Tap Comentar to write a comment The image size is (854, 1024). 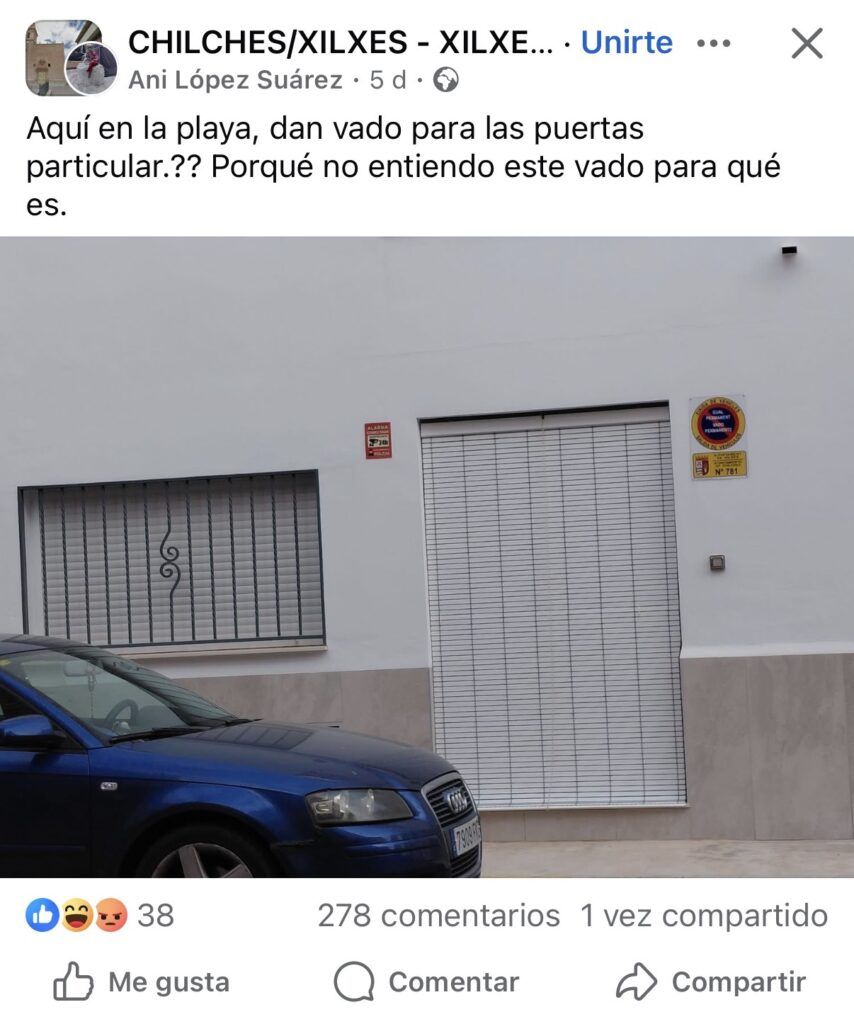coord(426,982)
